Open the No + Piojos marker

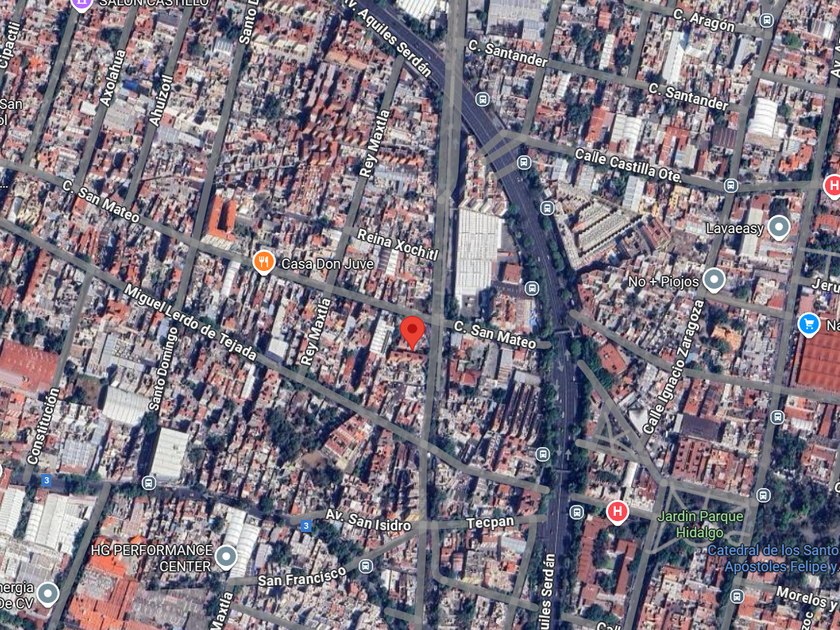click(714, 280)
